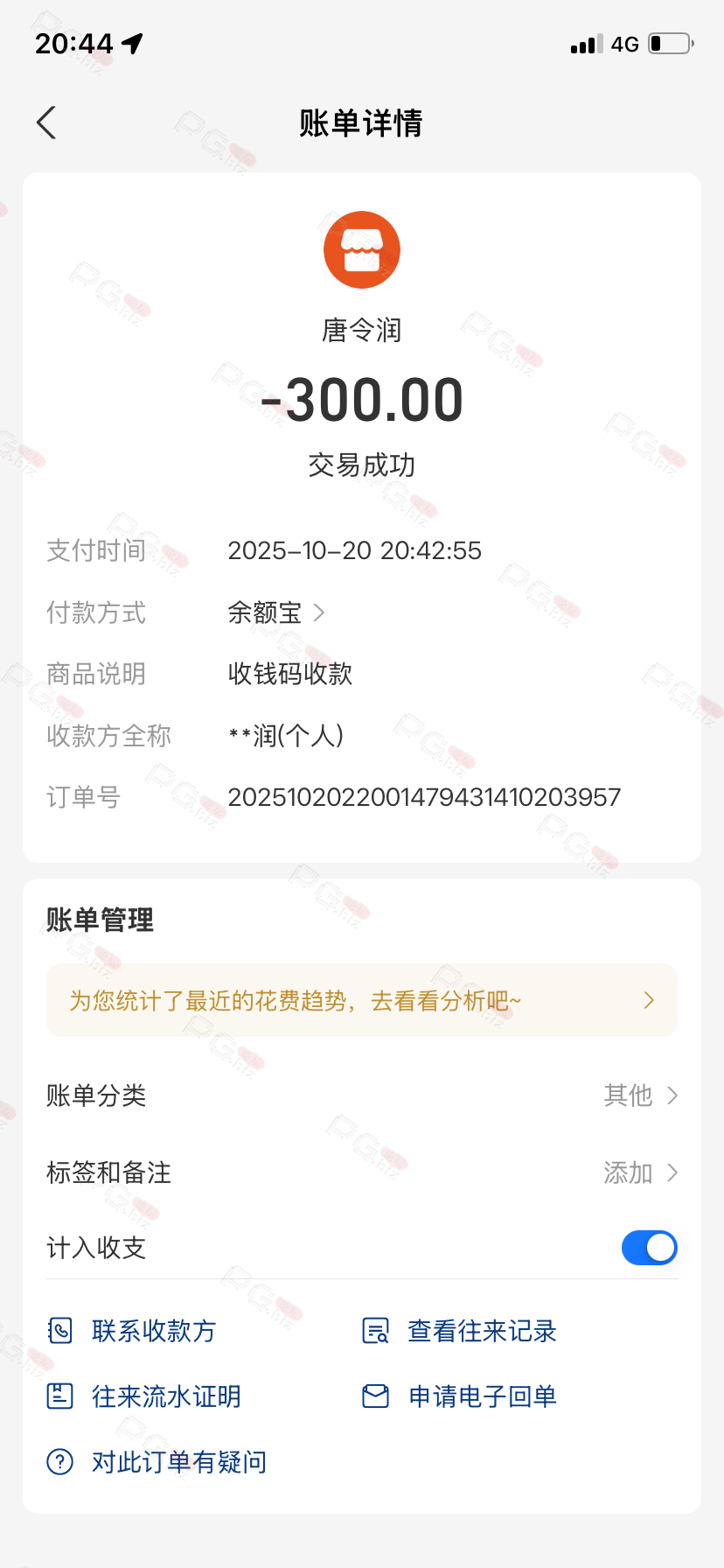Turn off the 计入收支 switch
The width and height of the screenshot is (724, 1568).
coord(649,1248)
